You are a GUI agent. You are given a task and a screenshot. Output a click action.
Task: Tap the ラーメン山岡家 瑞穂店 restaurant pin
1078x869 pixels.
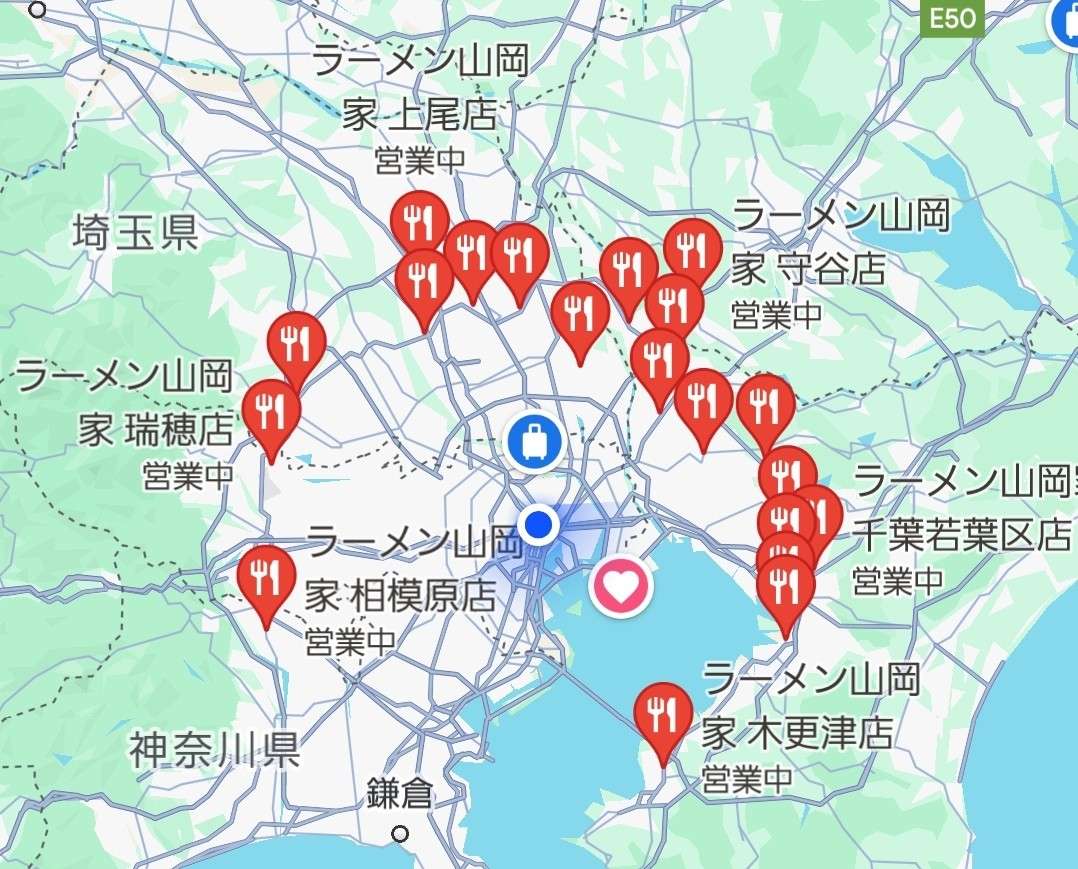tap(271, 410)
